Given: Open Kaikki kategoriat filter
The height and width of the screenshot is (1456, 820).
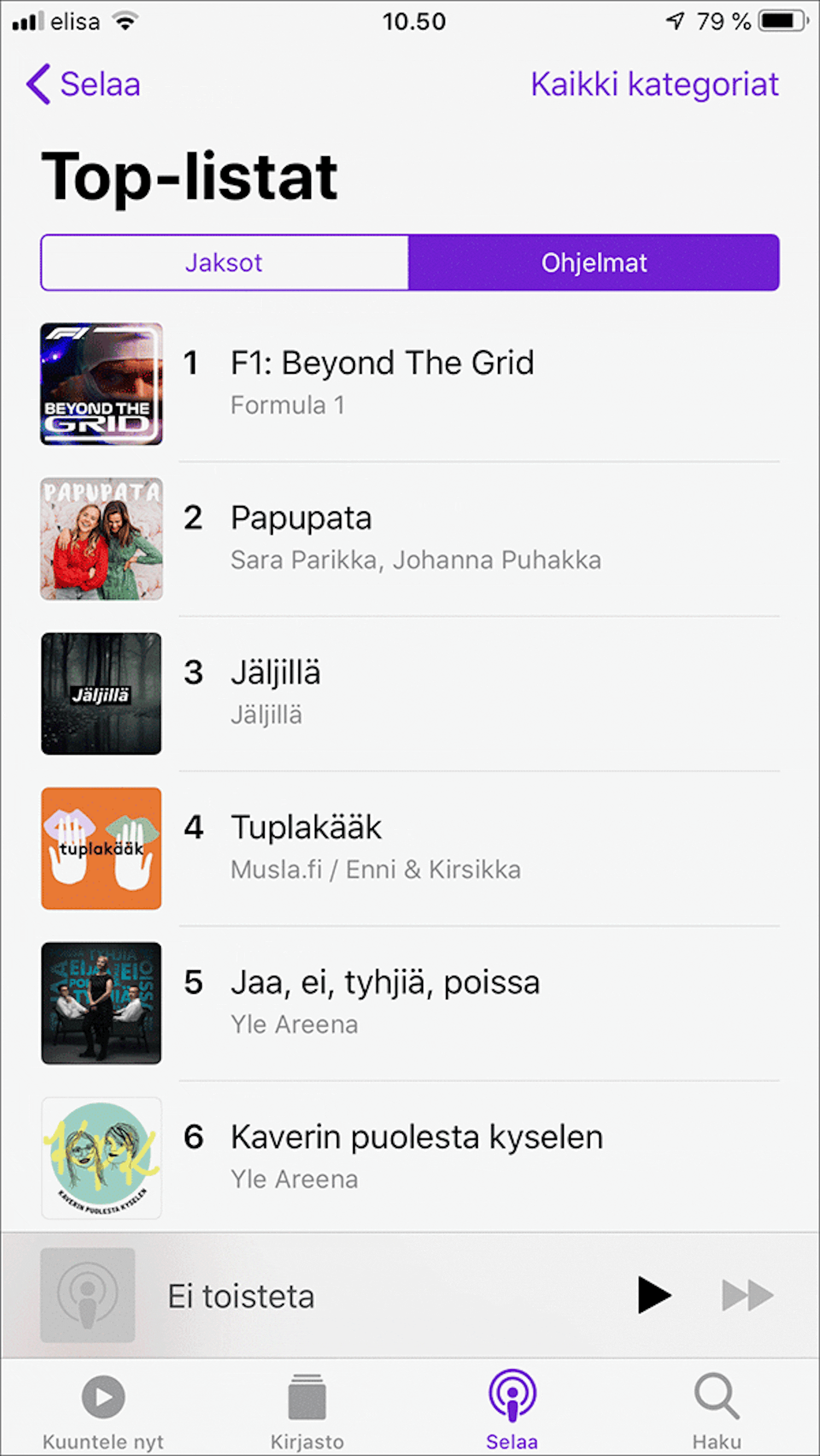Looking at the screenshot, I should tap(654, 85).
